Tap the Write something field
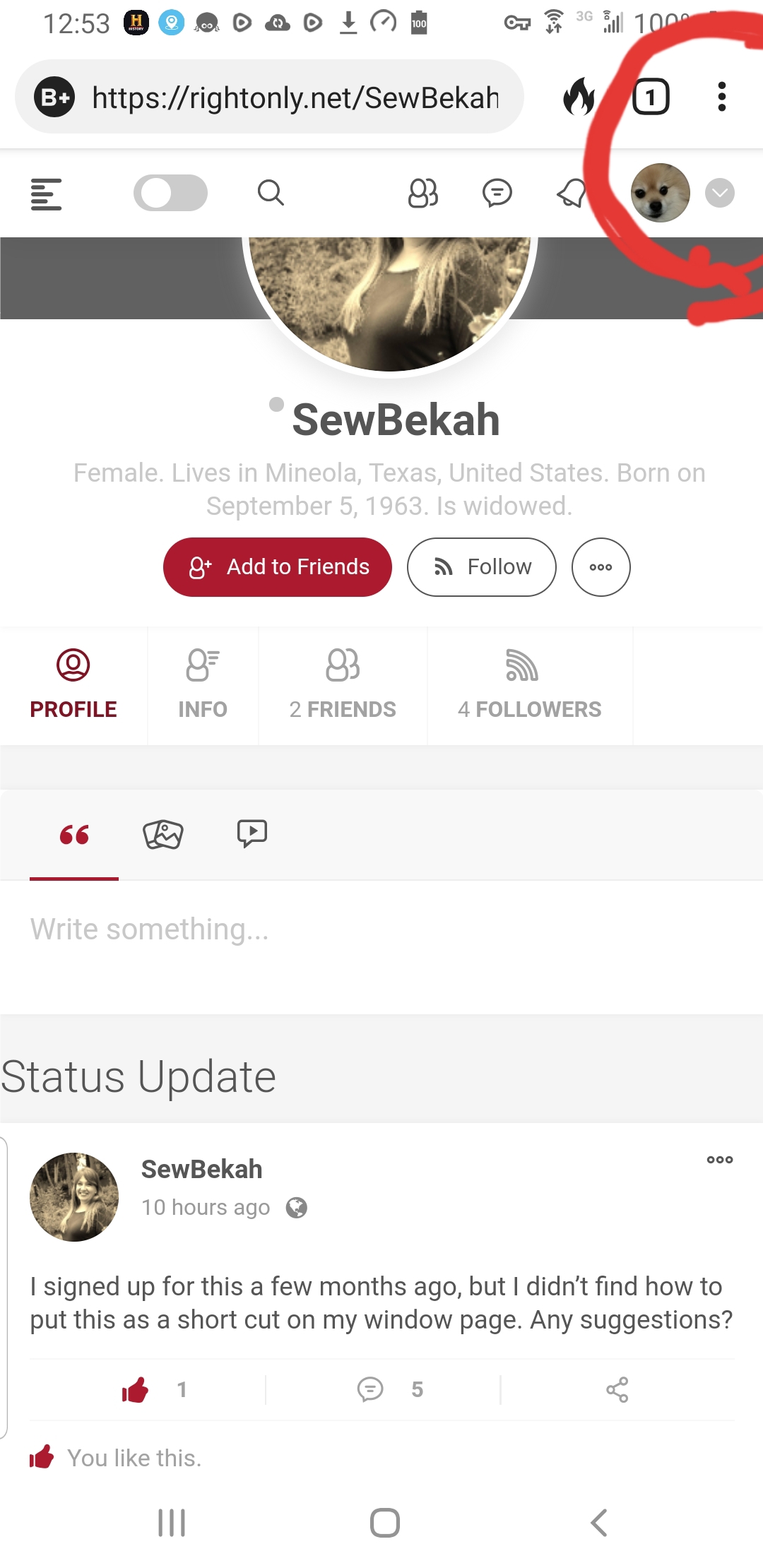 click(381, 929)
